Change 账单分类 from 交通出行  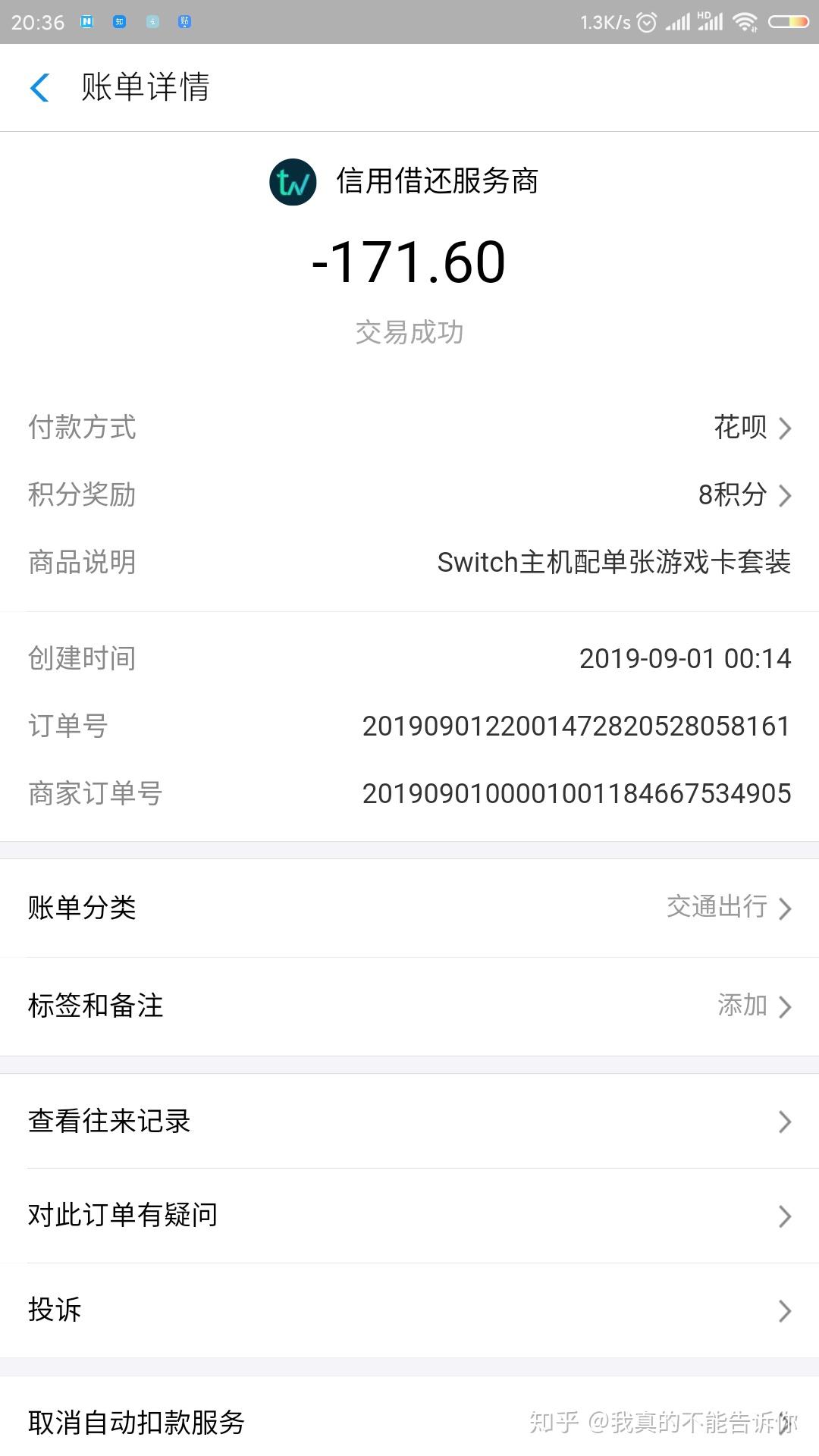coord(728,908)
